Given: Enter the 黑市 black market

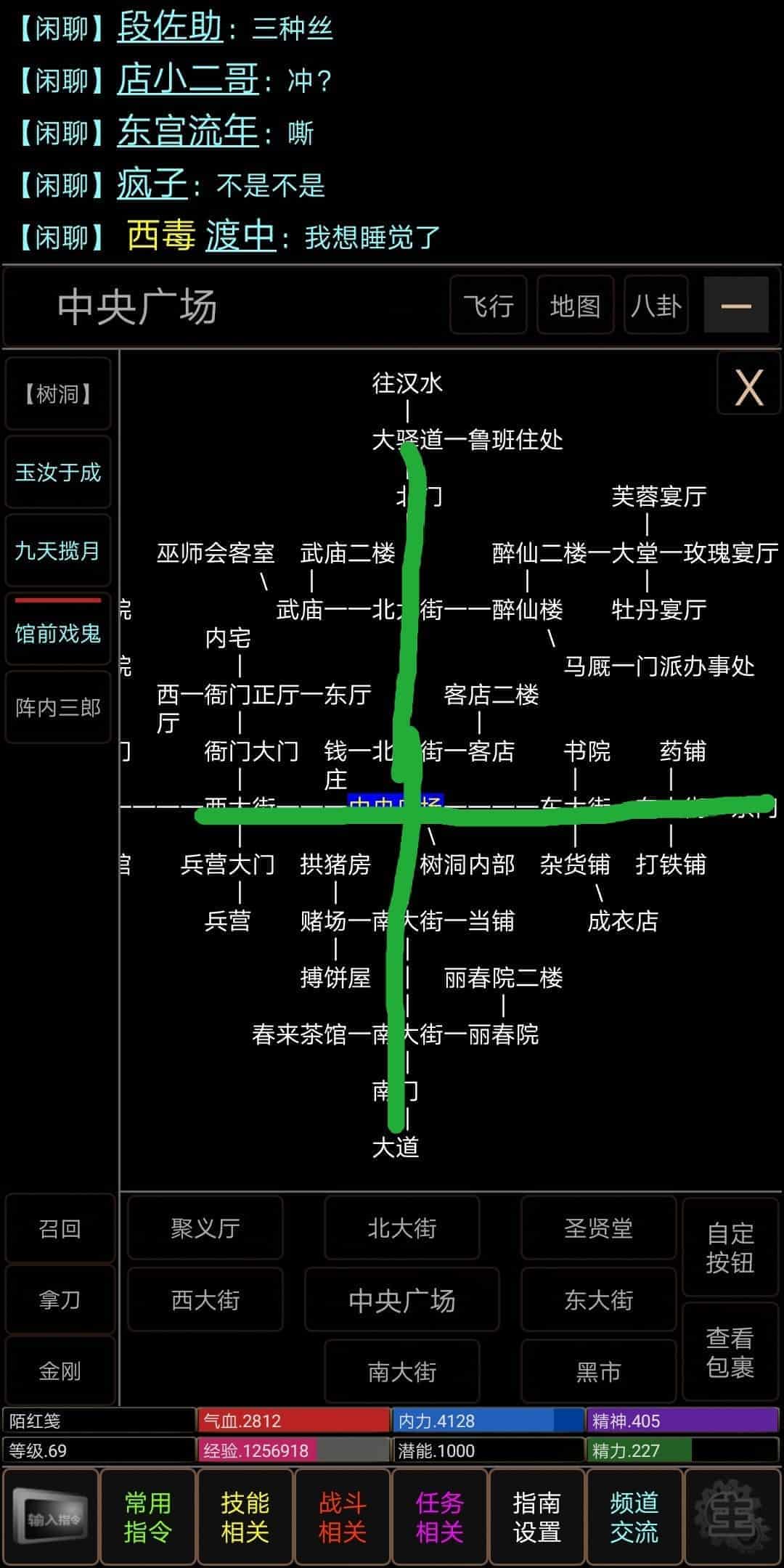Looking at the screenshot, I should click(x=598, y=1371).
